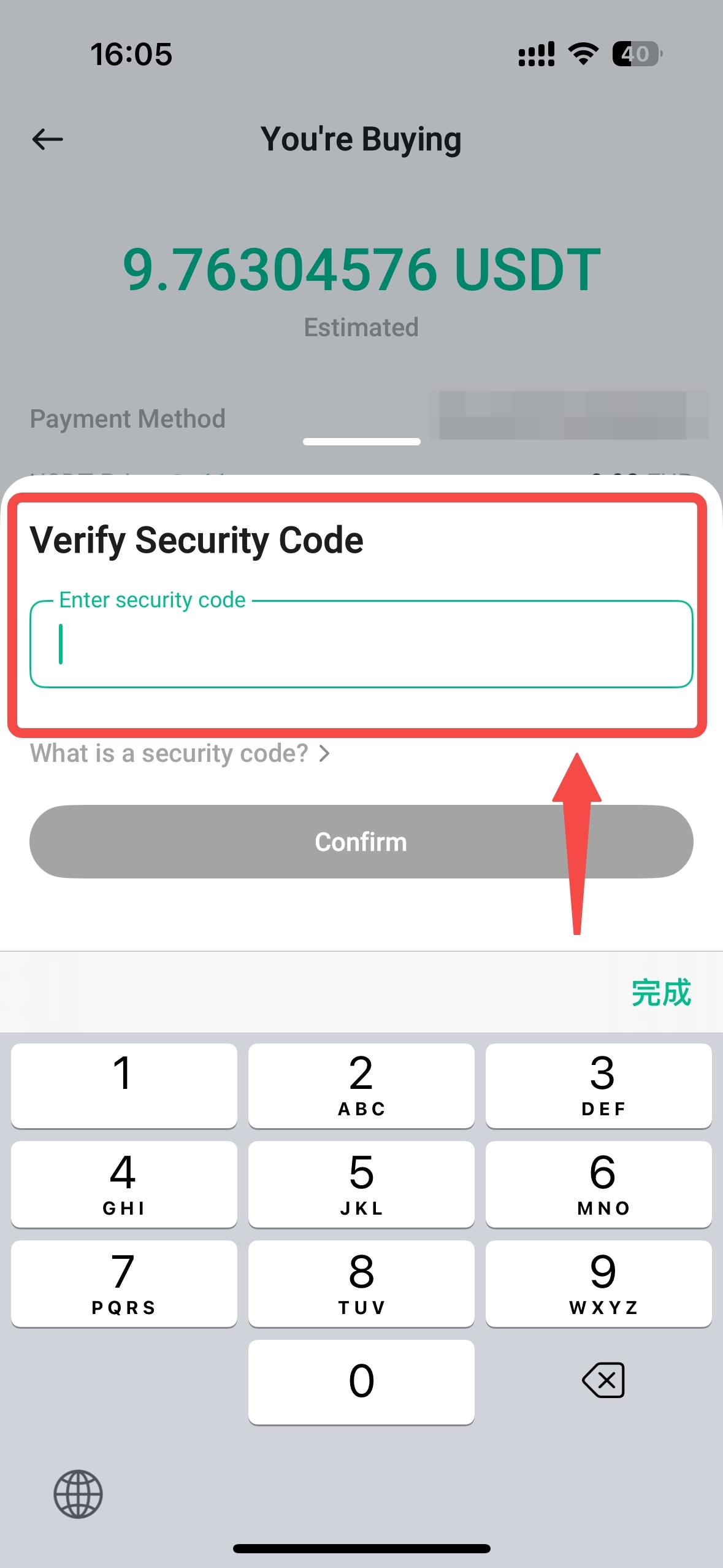Dismiss keyboard with the 完成 button
The image size is (723, 1568).
click(661, 992)
